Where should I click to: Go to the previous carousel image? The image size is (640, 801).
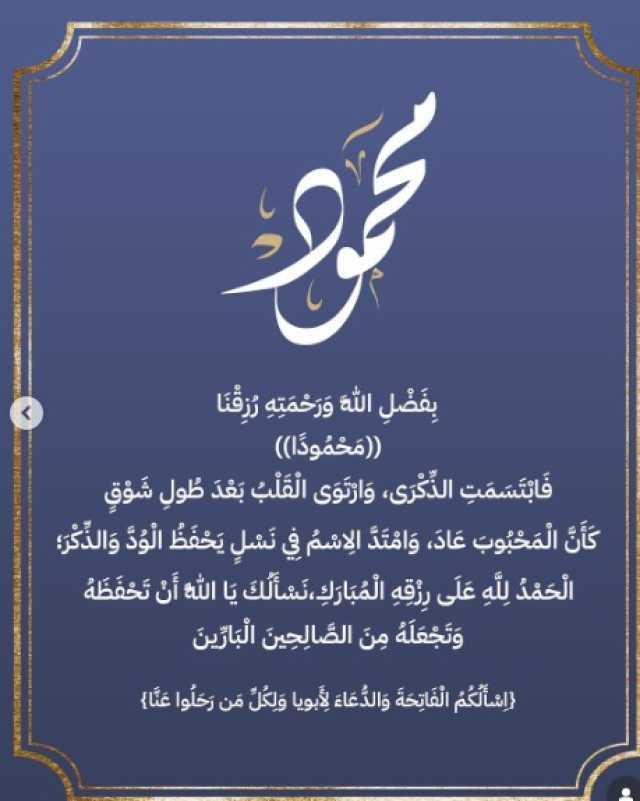[x=29, y=411]
